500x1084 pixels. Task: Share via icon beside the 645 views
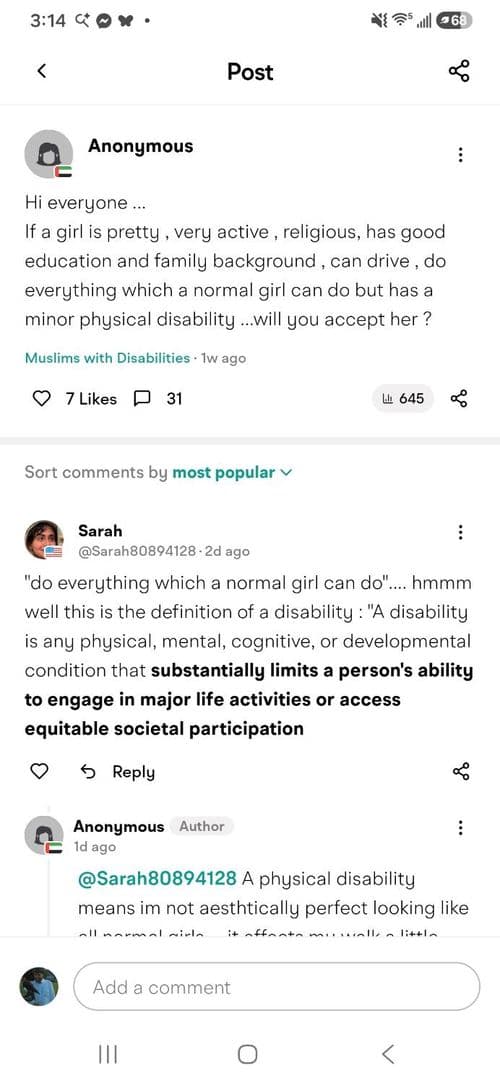pos(459,399)
